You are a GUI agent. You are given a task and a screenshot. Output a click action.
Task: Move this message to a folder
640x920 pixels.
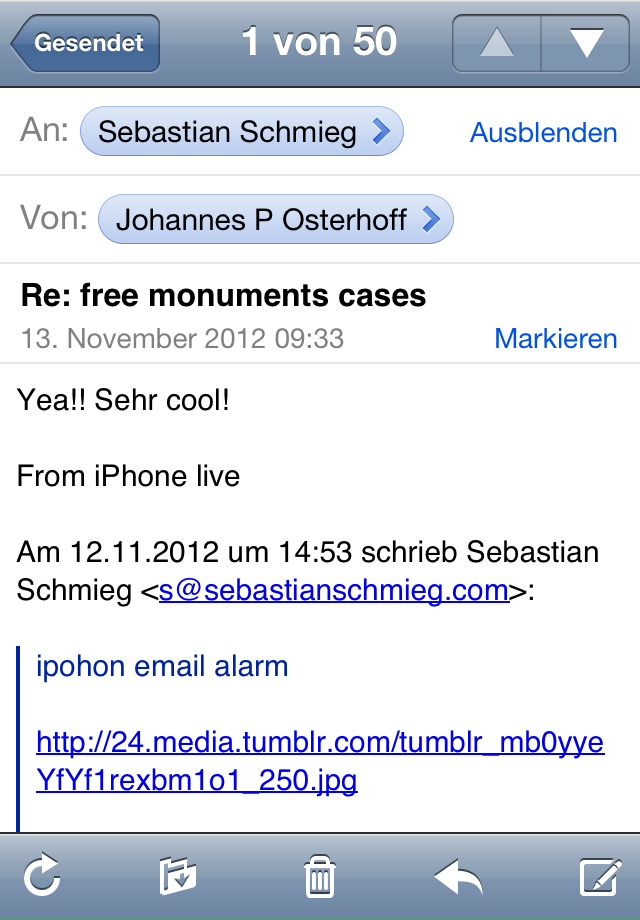[178, 877]
